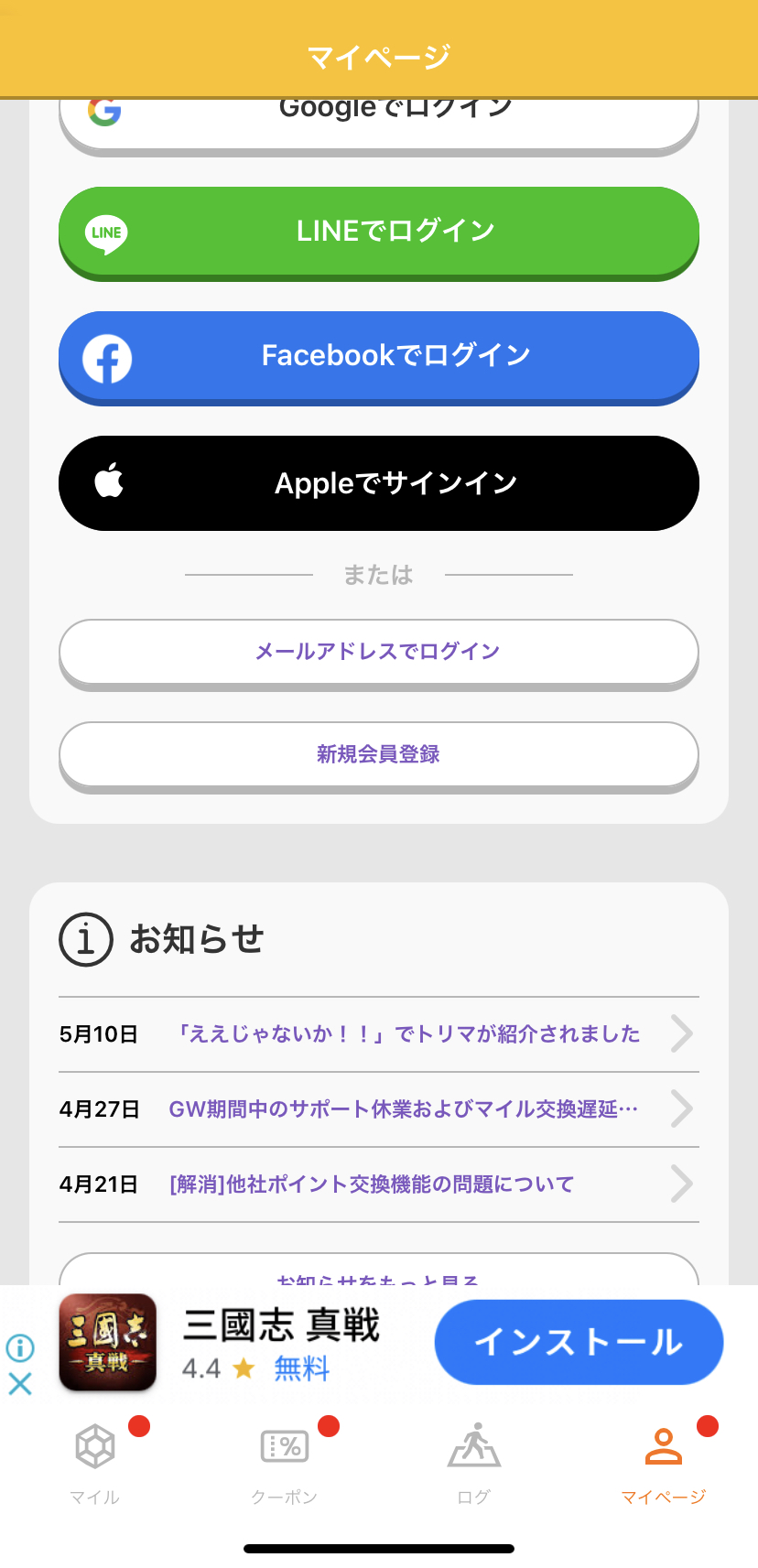Switch to the ログ tab

474,1460
